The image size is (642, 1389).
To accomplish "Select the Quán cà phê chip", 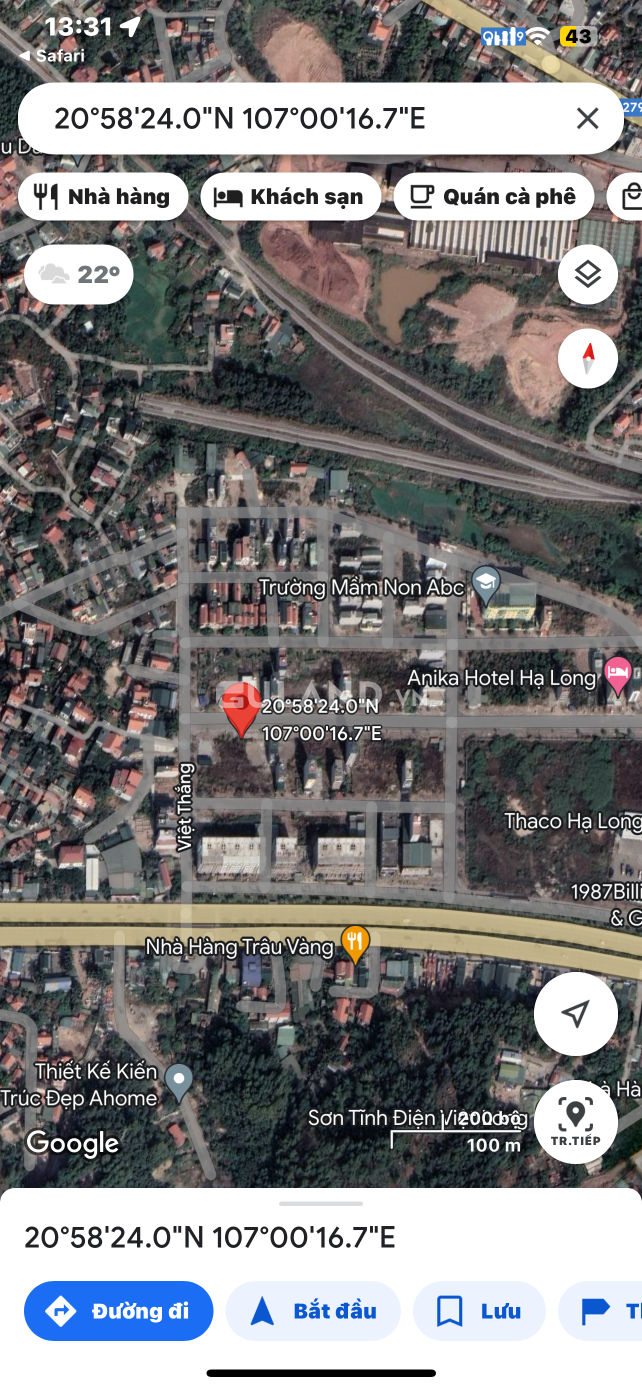I will (x=494, y=197).
